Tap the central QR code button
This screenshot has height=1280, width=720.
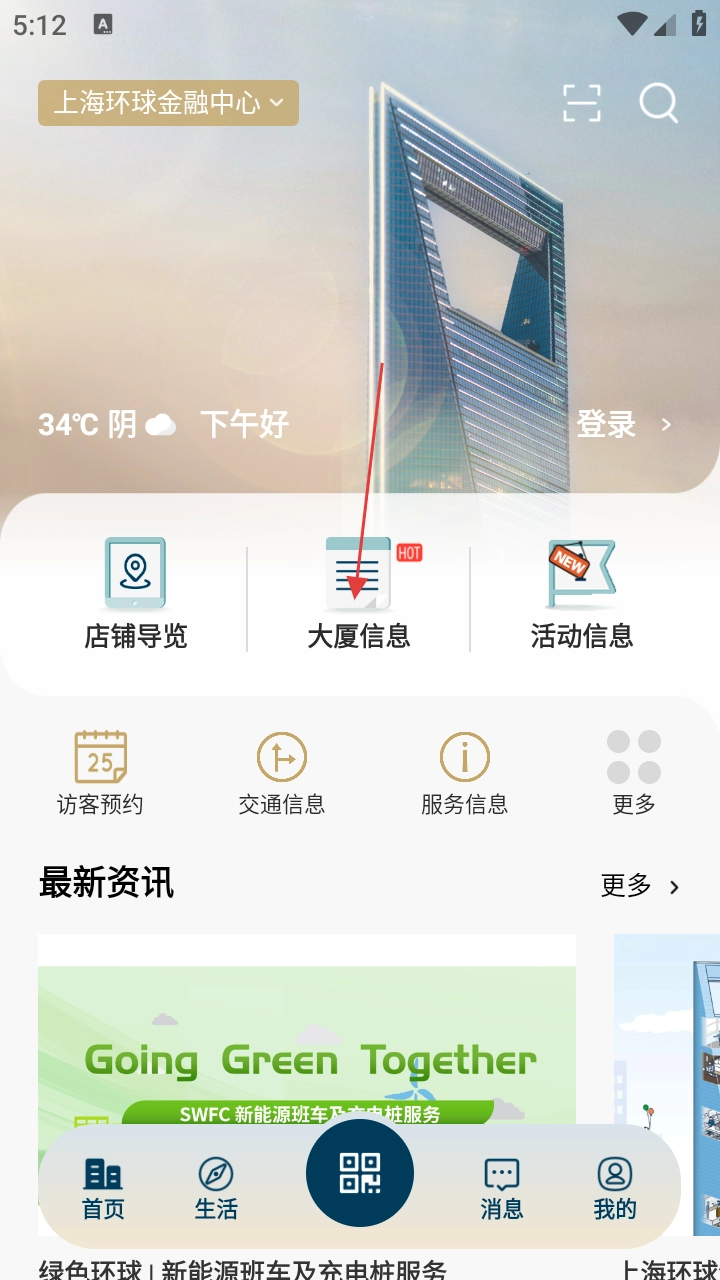click(x=360, y=1172)
